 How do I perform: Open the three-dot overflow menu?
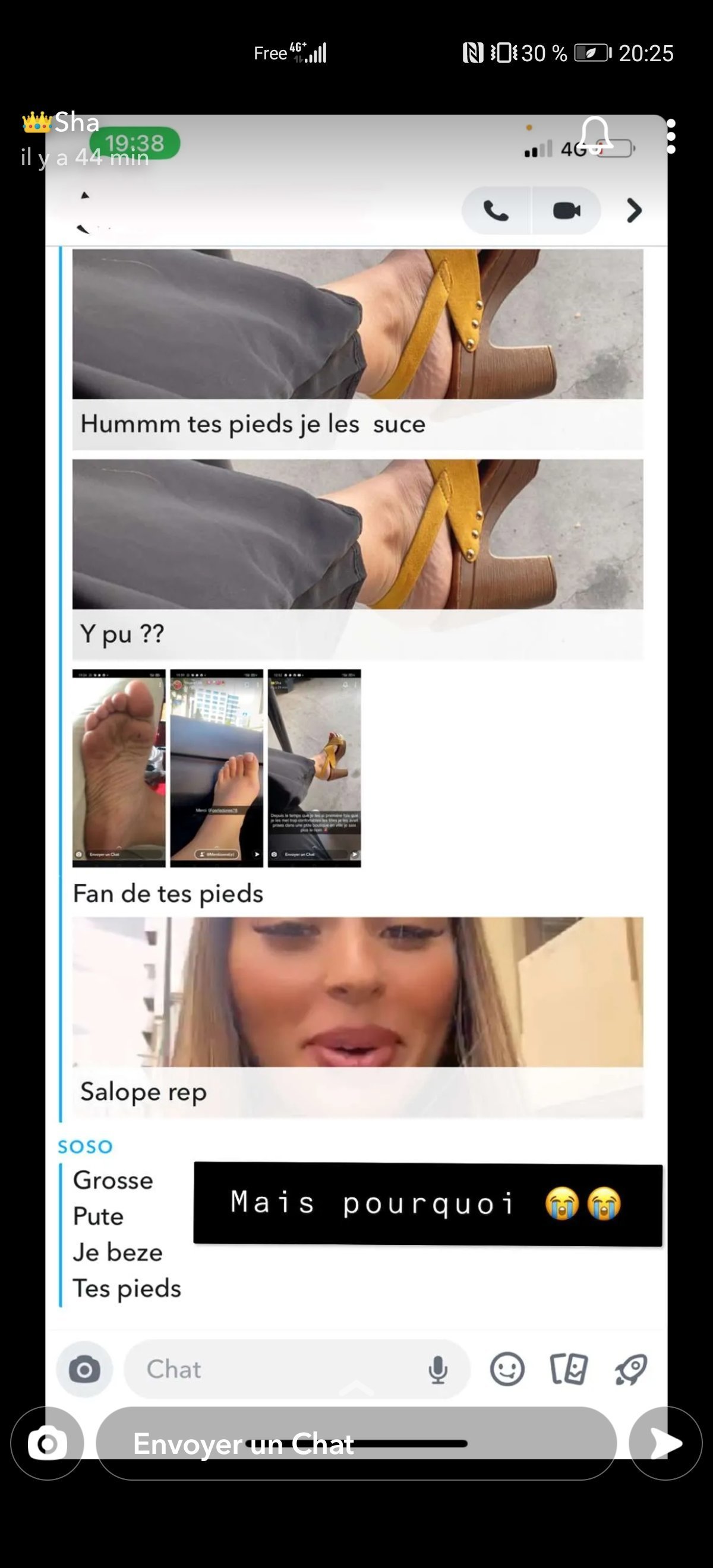coord(670,137)
